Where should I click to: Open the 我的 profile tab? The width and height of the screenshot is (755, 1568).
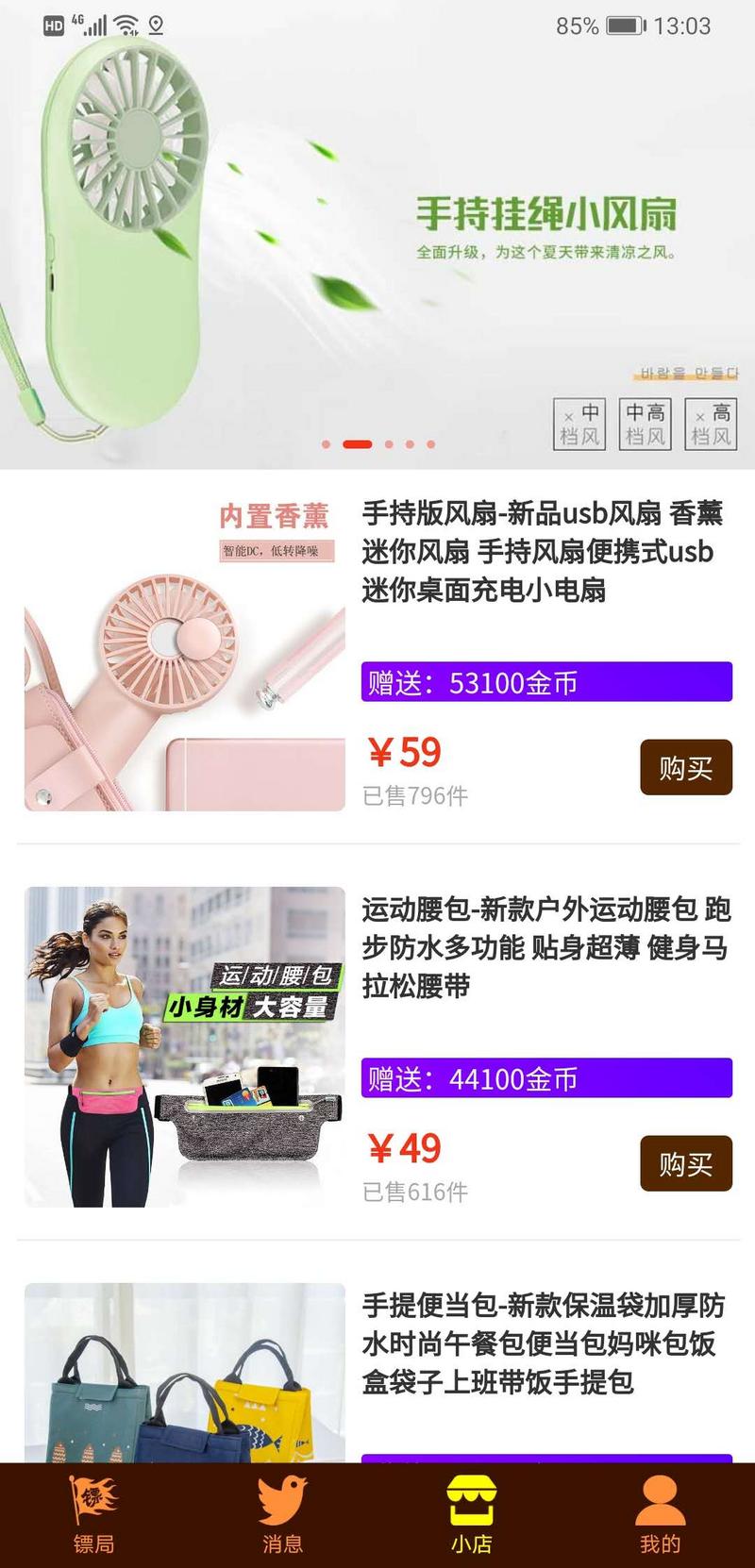point(660,1515)
